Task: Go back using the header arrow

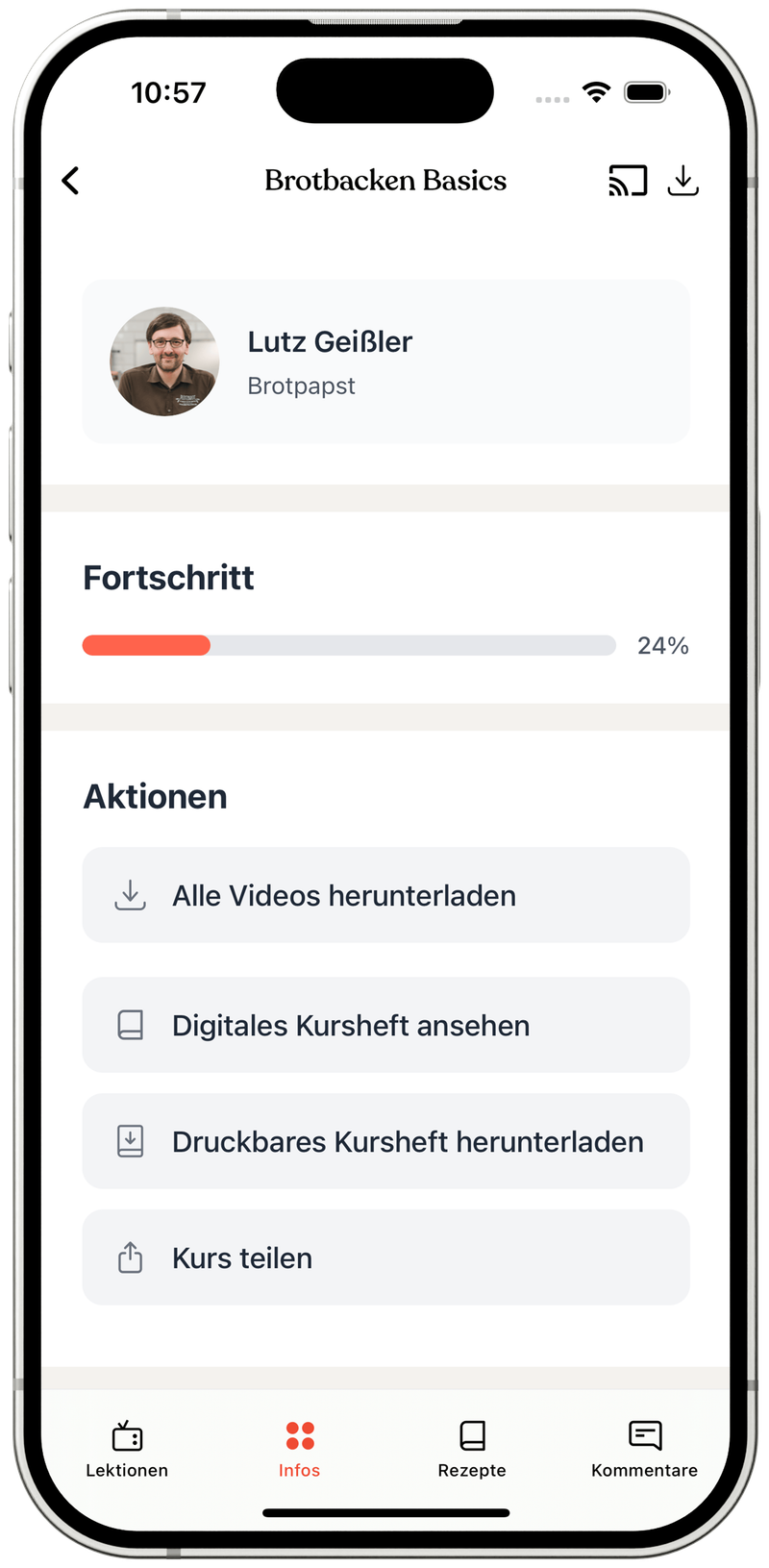Action: click(70, 181)
